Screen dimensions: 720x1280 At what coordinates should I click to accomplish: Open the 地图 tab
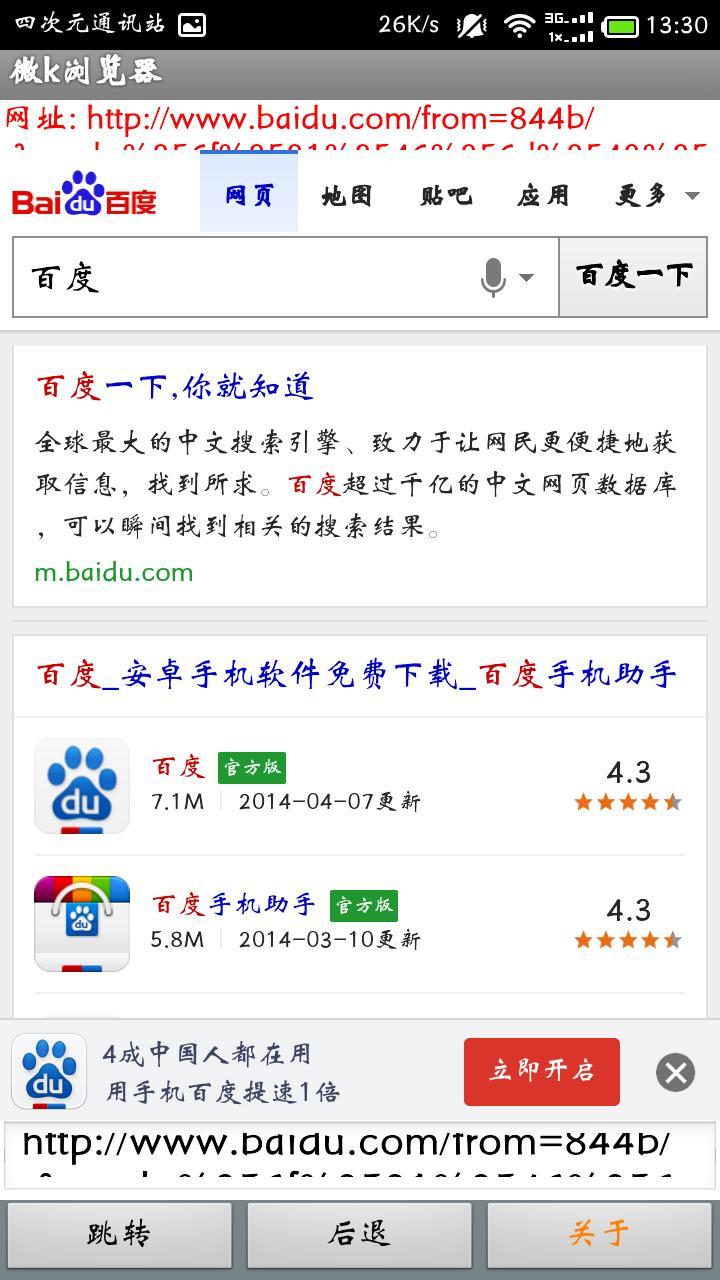pos(346,195)
